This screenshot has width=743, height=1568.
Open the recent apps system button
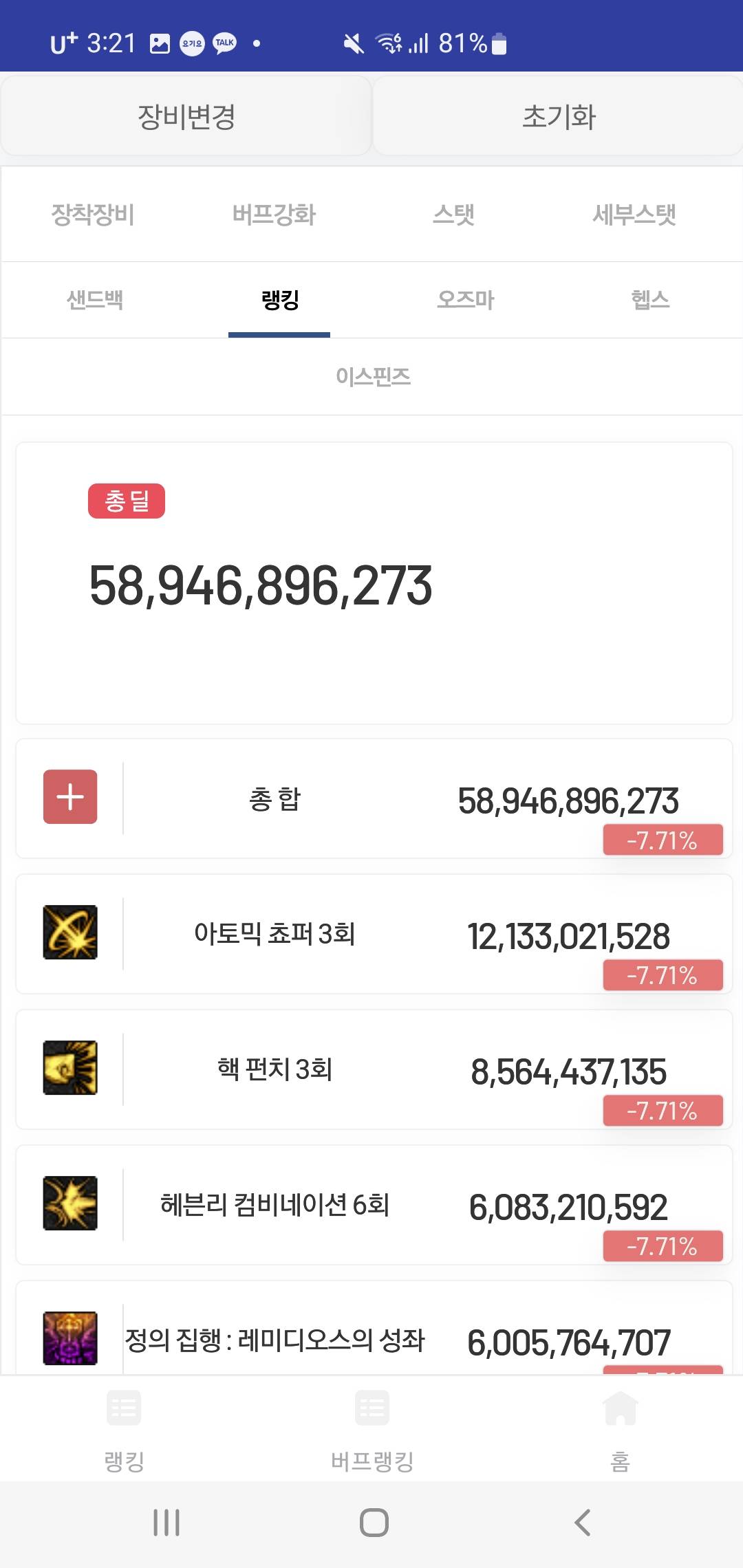(166, 1523)
